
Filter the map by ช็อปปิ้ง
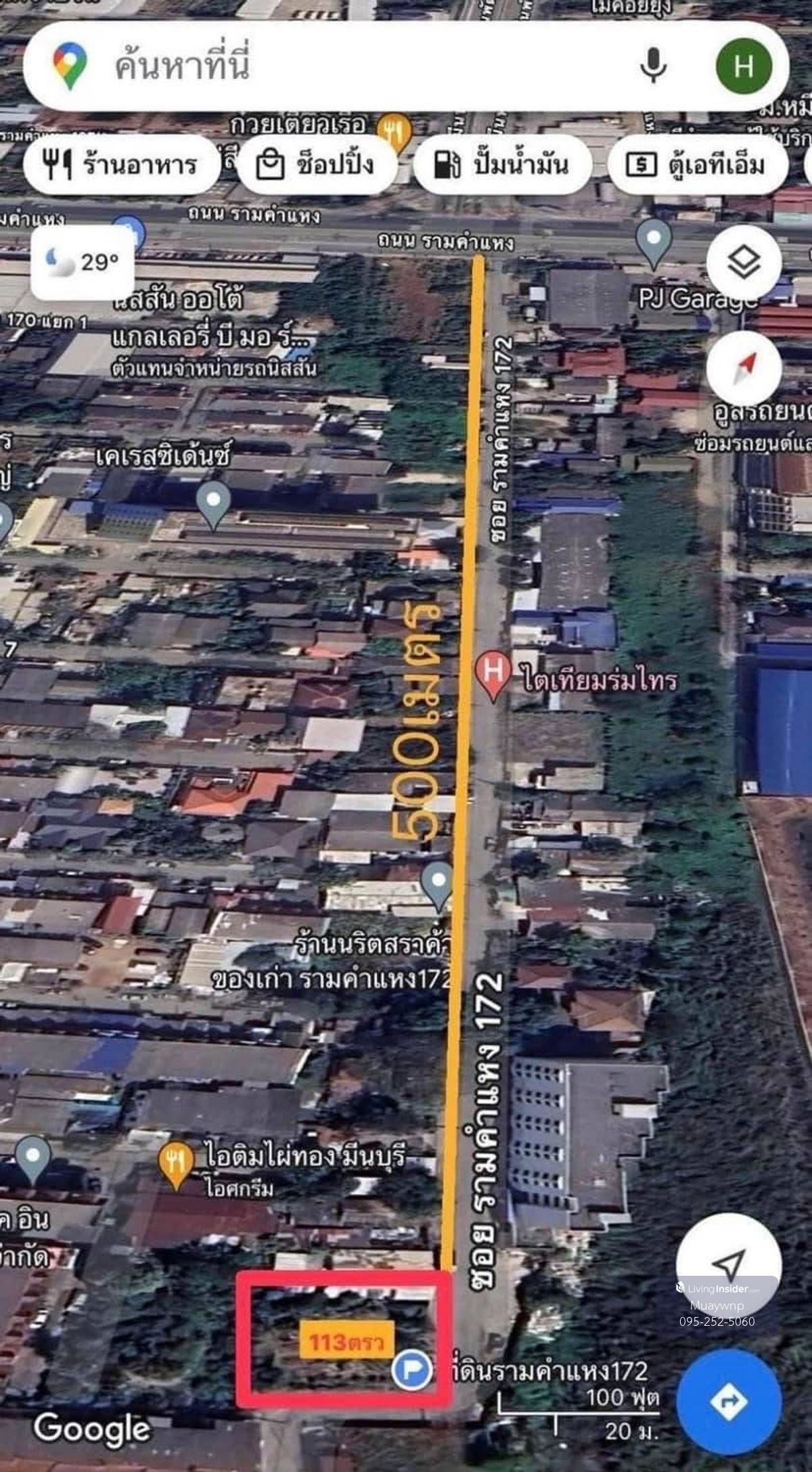[316, 164]
